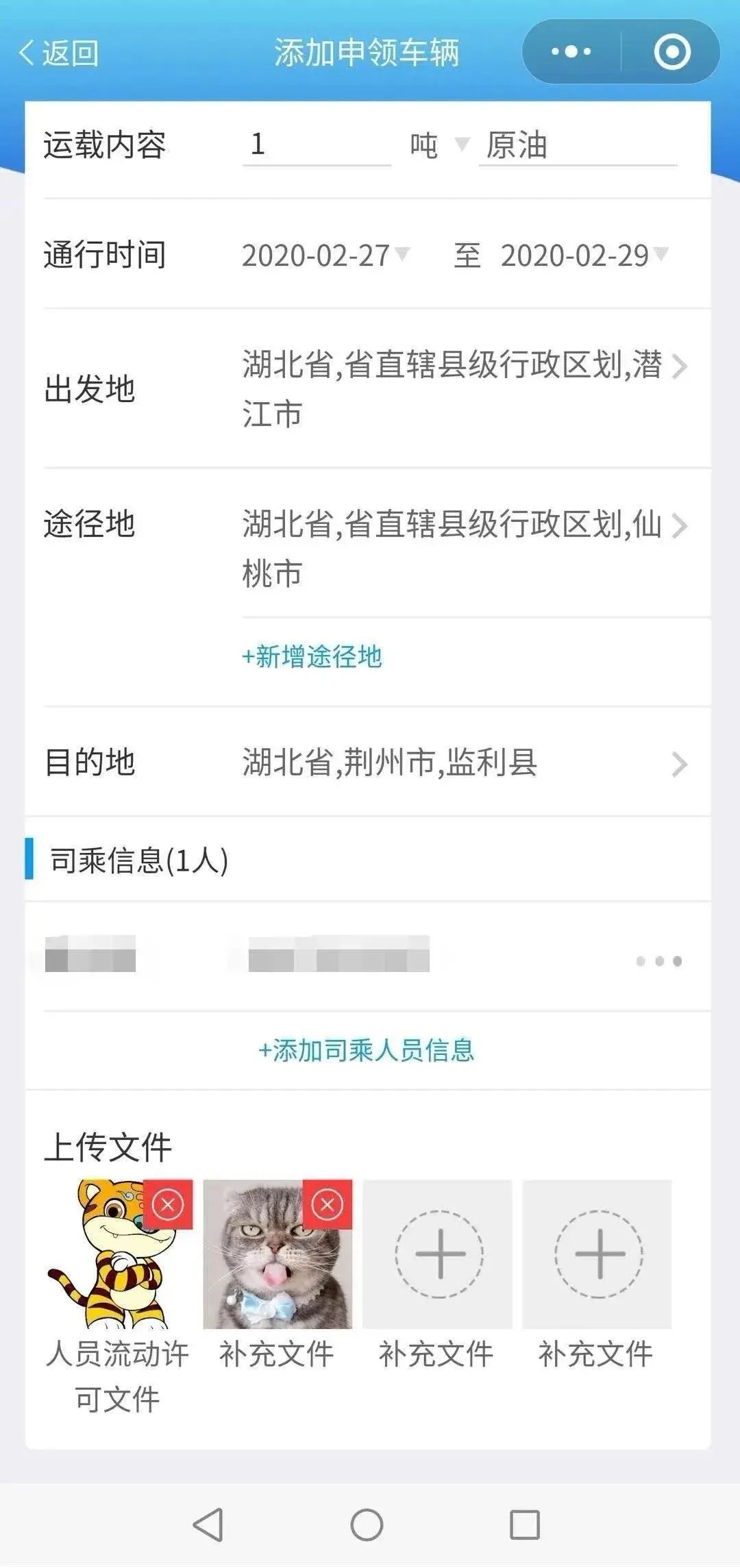Tap +新增途径地 to add a waypoint
The height and width of the screenshot is (1568, 740).
pyautogui.click(x=312, y=657)
